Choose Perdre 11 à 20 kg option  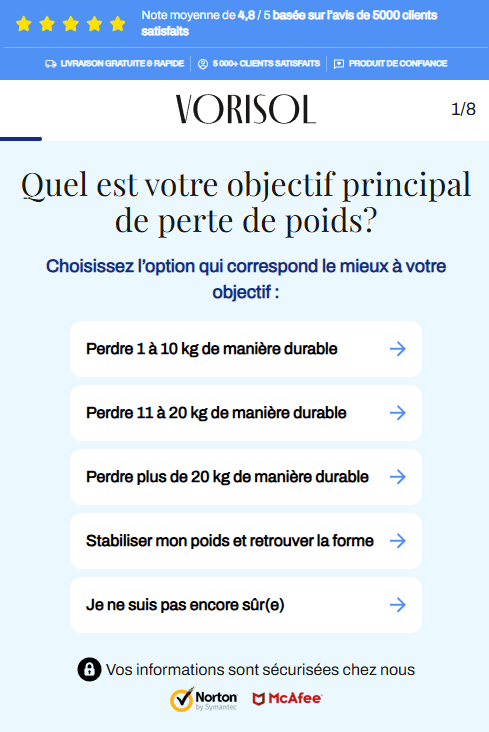pyautogui.click(x=246, y=413)
